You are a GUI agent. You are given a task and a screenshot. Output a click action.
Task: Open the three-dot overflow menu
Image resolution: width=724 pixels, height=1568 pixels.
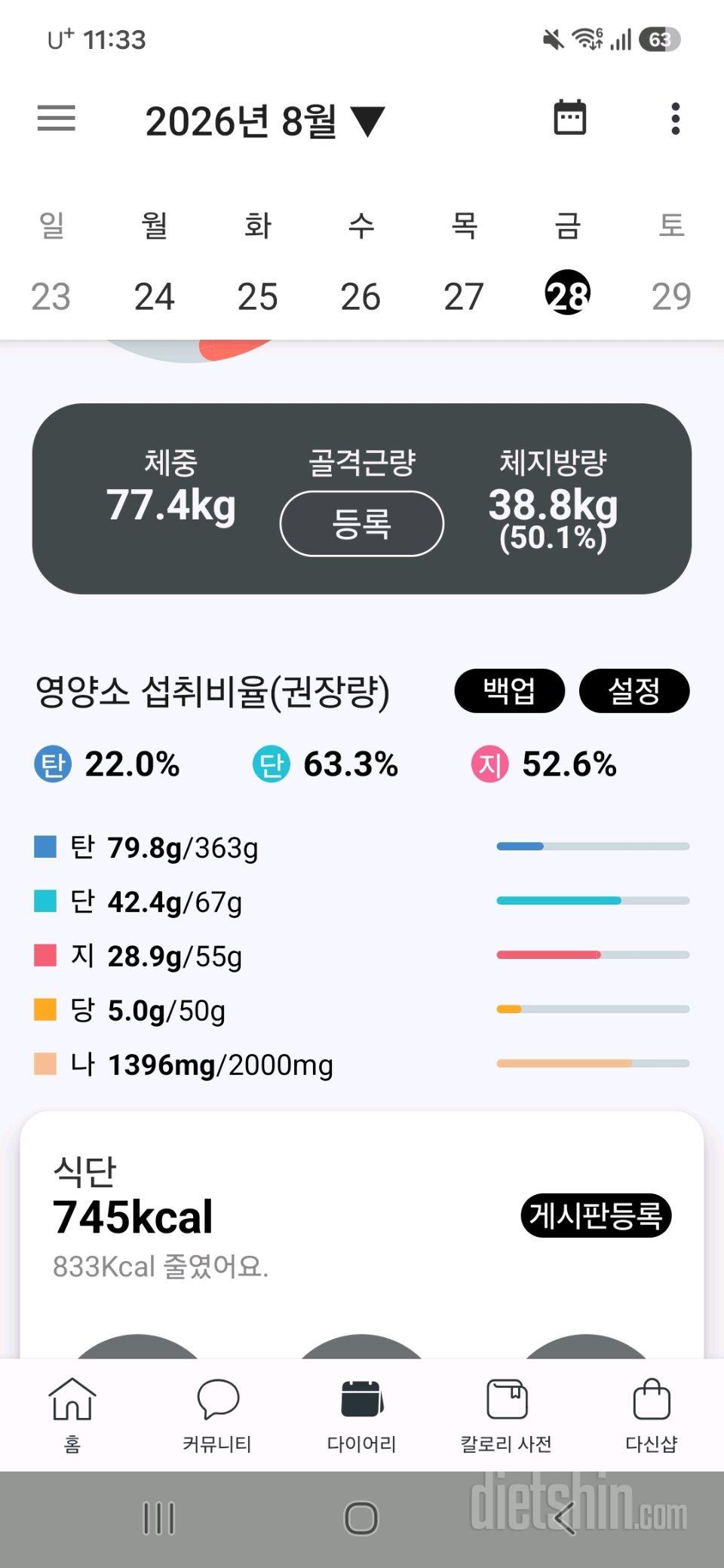click(x=675, y=119)
